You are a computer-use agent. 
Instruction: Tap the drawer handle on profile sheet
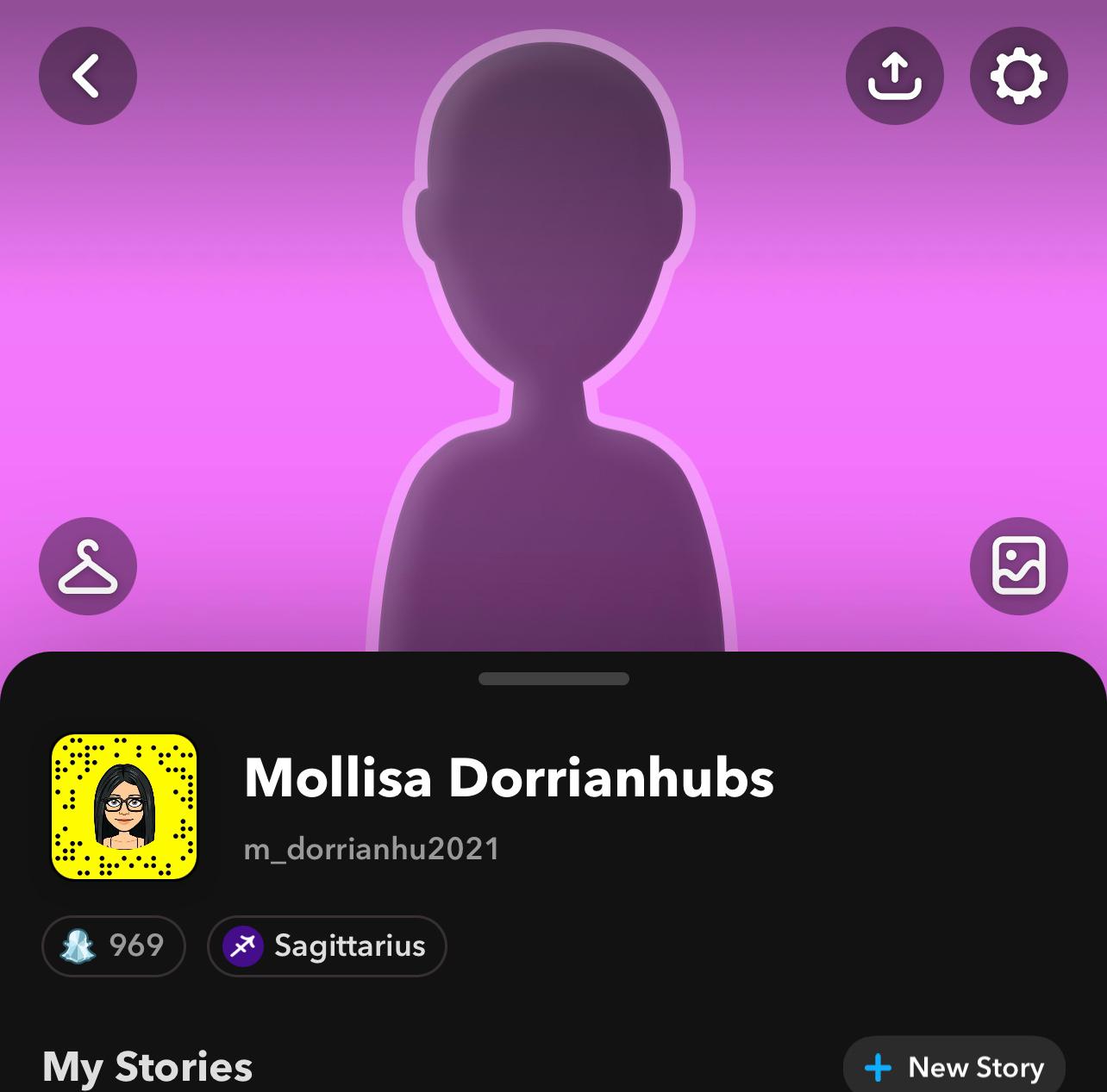[x=553, y=678]
